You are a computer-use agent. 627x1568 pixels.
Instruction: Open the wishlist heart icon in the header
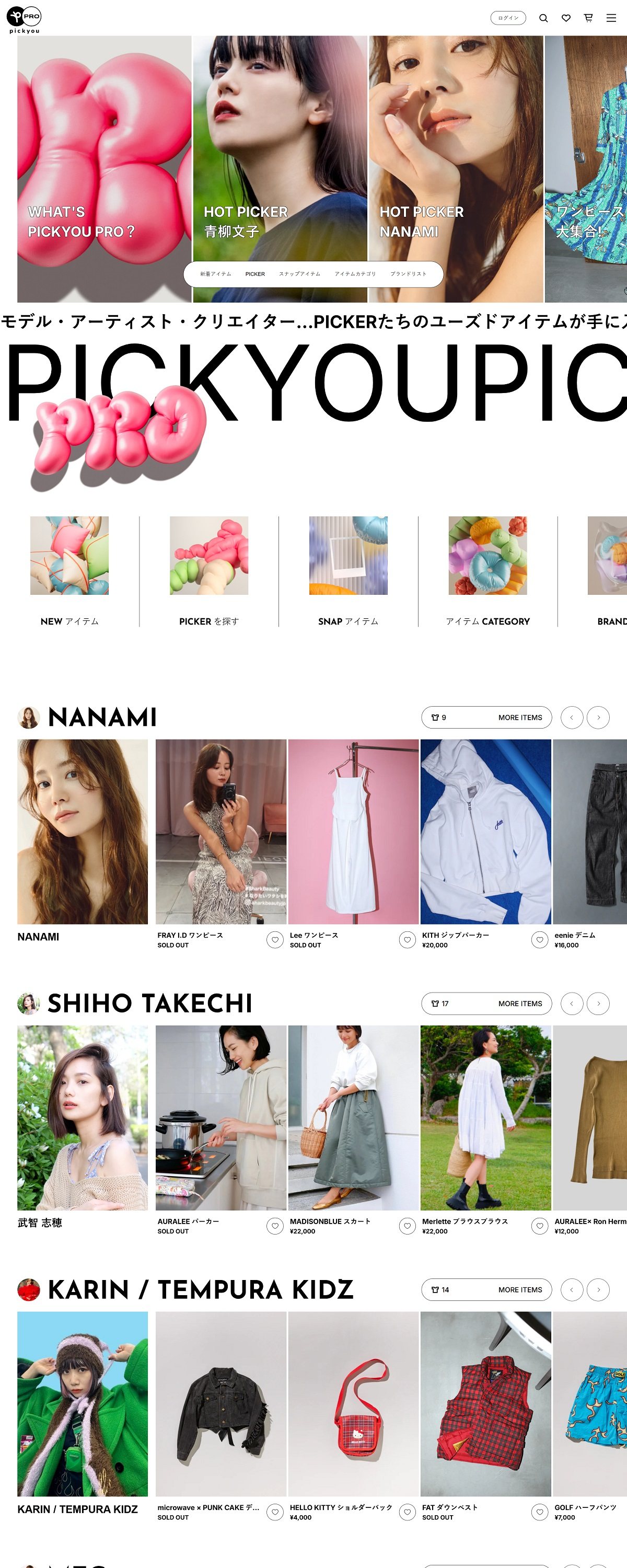[x=565, y=18]
